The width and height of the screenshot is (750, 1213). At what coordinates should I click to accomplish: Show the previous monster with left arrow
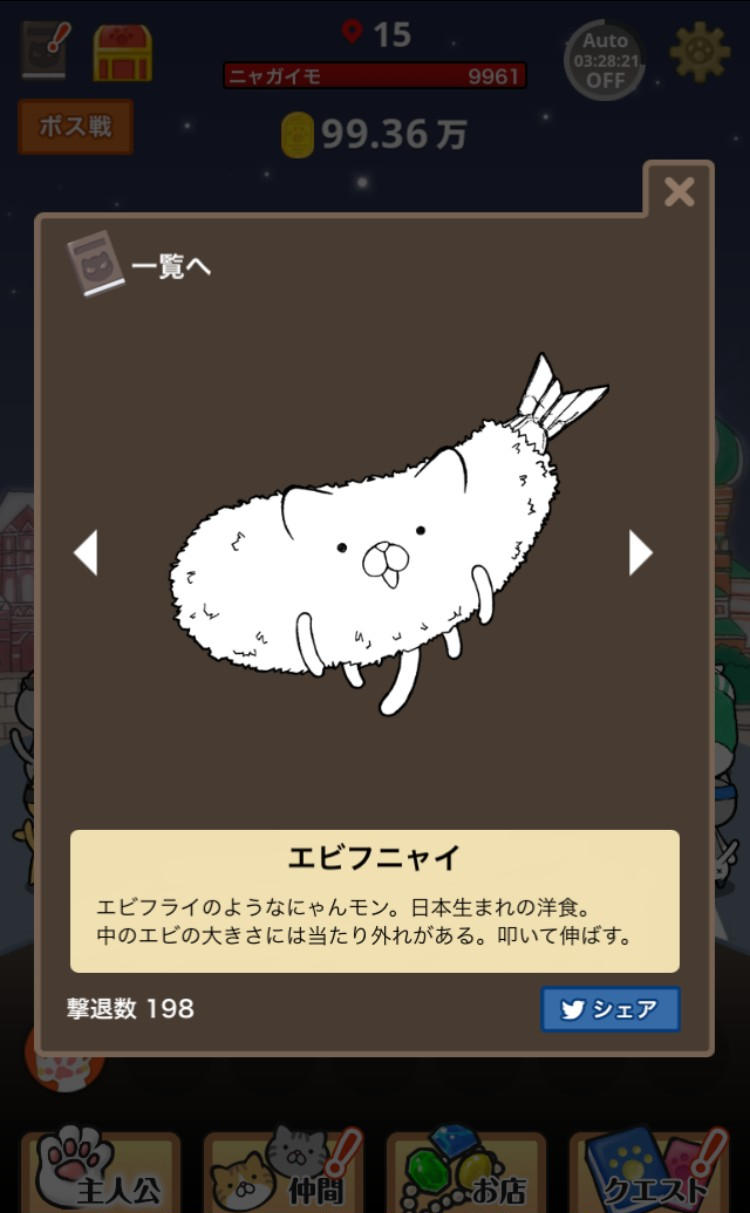click(87, 553)
